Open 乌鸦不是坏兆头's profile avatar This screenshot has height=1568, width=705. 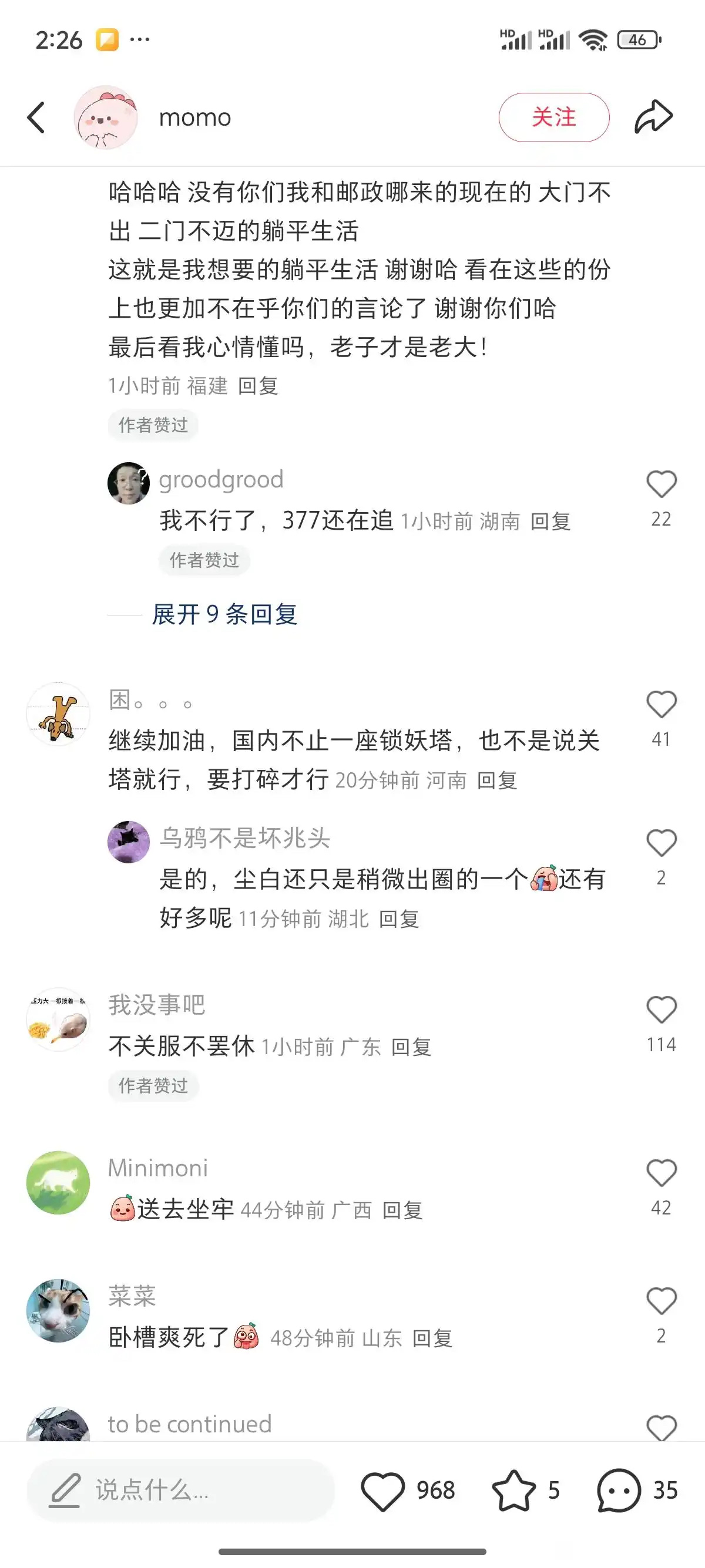129,842
